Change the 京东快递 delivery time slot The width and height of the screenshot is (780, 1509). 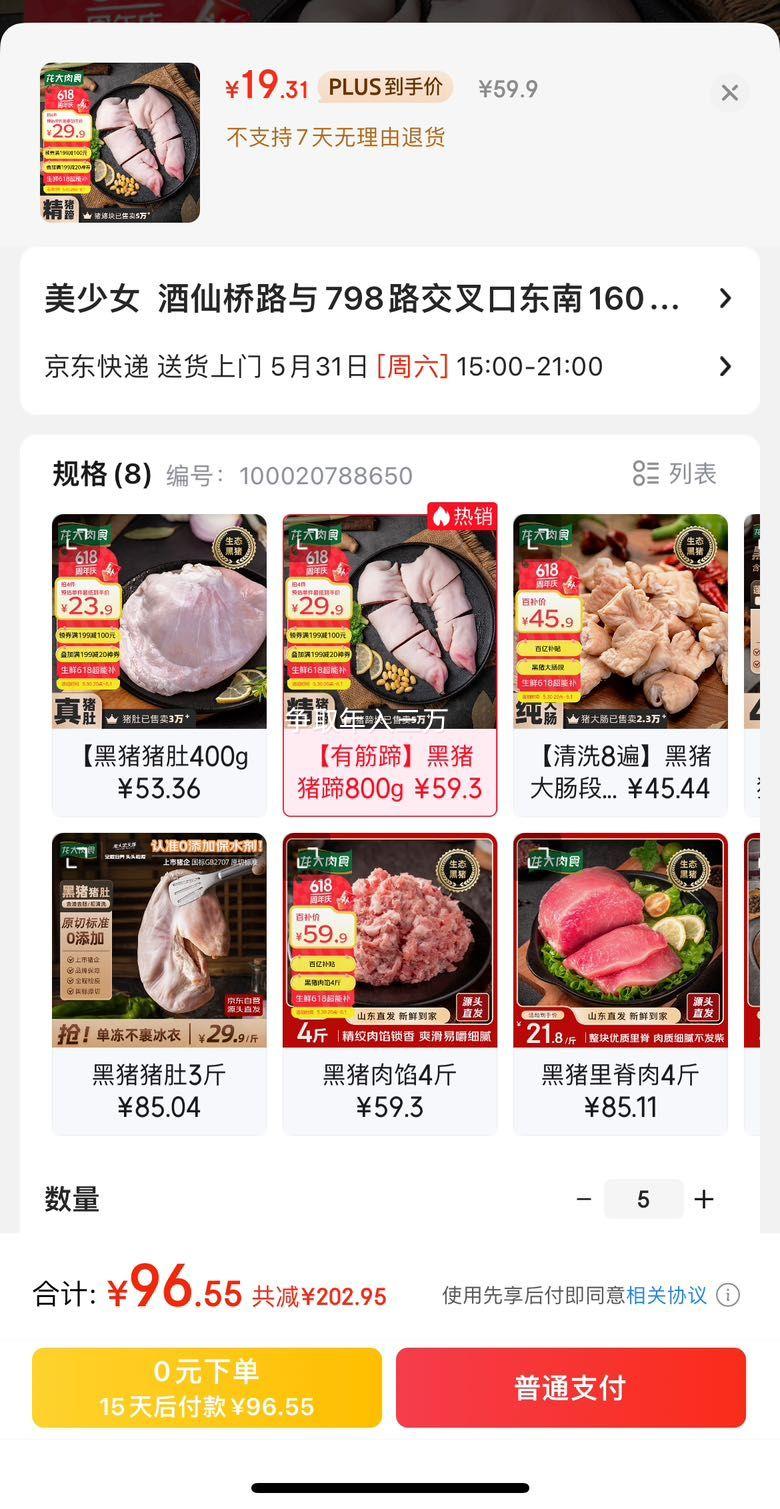[x=390, y=367]
